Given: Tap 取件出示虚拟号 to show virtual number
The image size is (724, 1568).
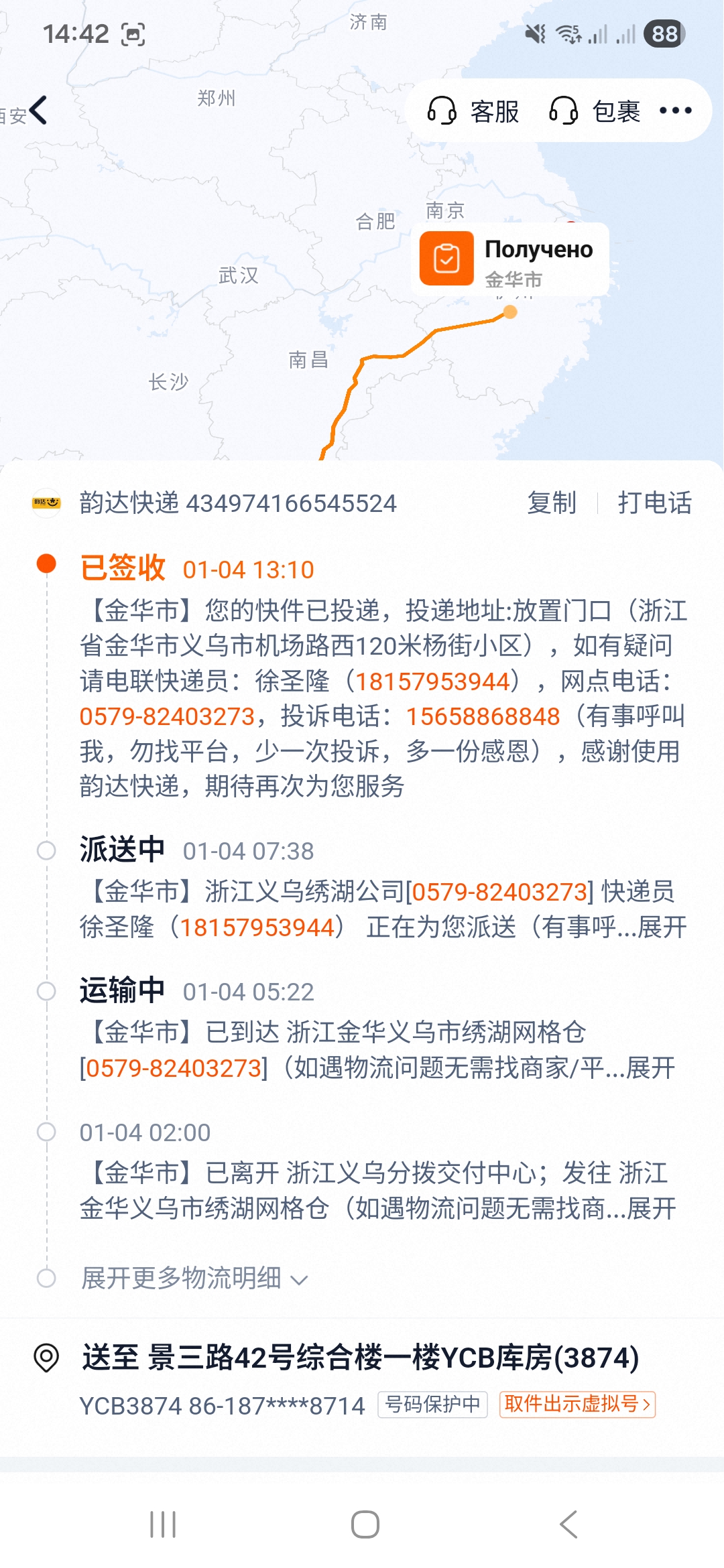Looking at the screenshot, I should [x=577, y=1404].
